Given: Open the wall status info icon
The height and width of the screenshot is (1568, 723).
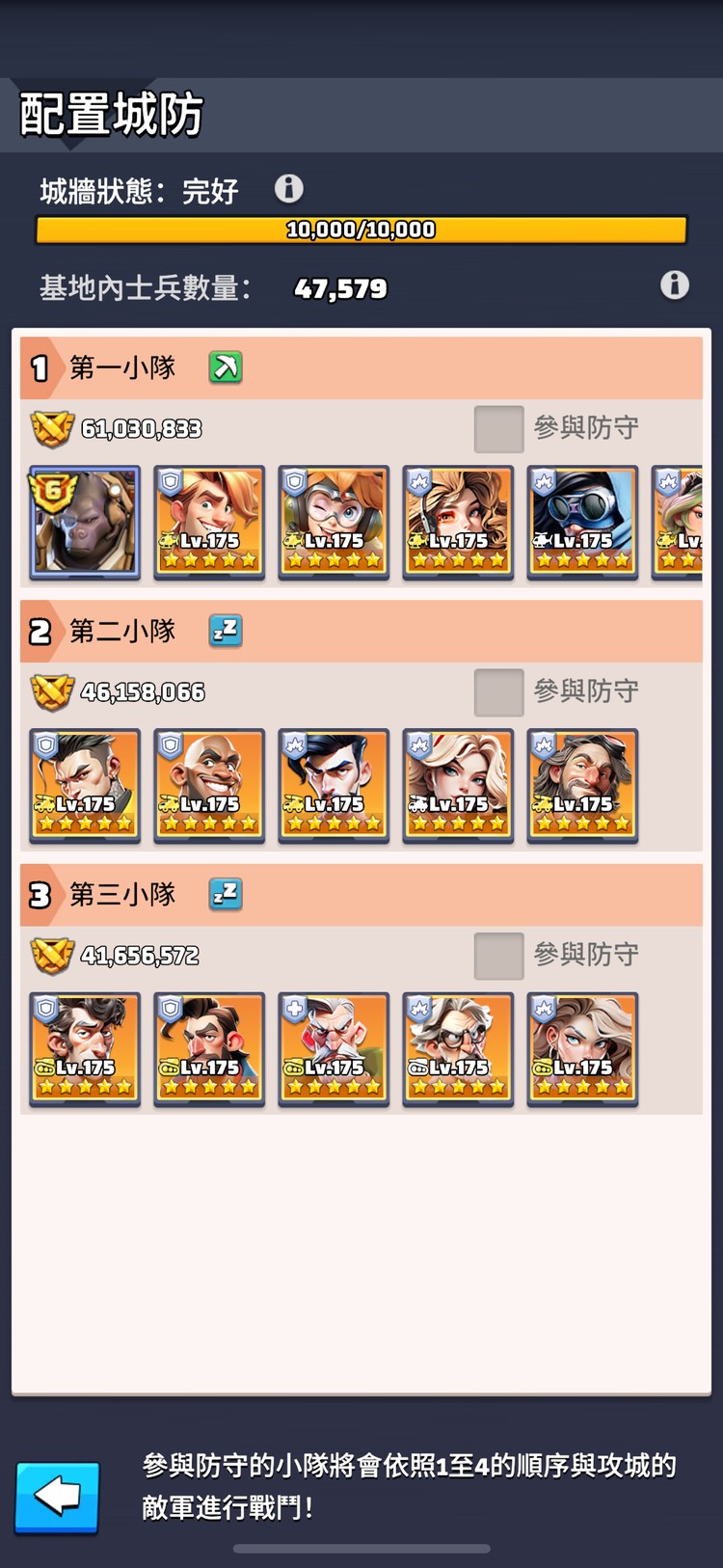Looking at the screenshot, I should 288,188.
